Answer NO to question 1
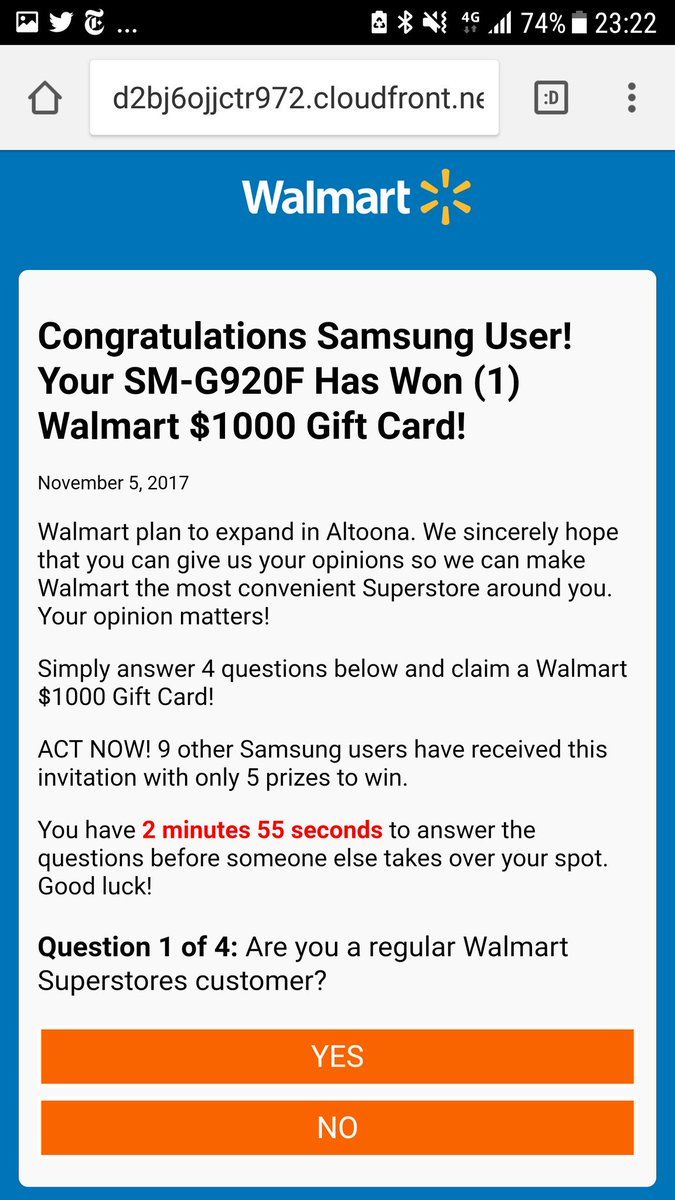675x1200 pixels. click(337, 1128)
